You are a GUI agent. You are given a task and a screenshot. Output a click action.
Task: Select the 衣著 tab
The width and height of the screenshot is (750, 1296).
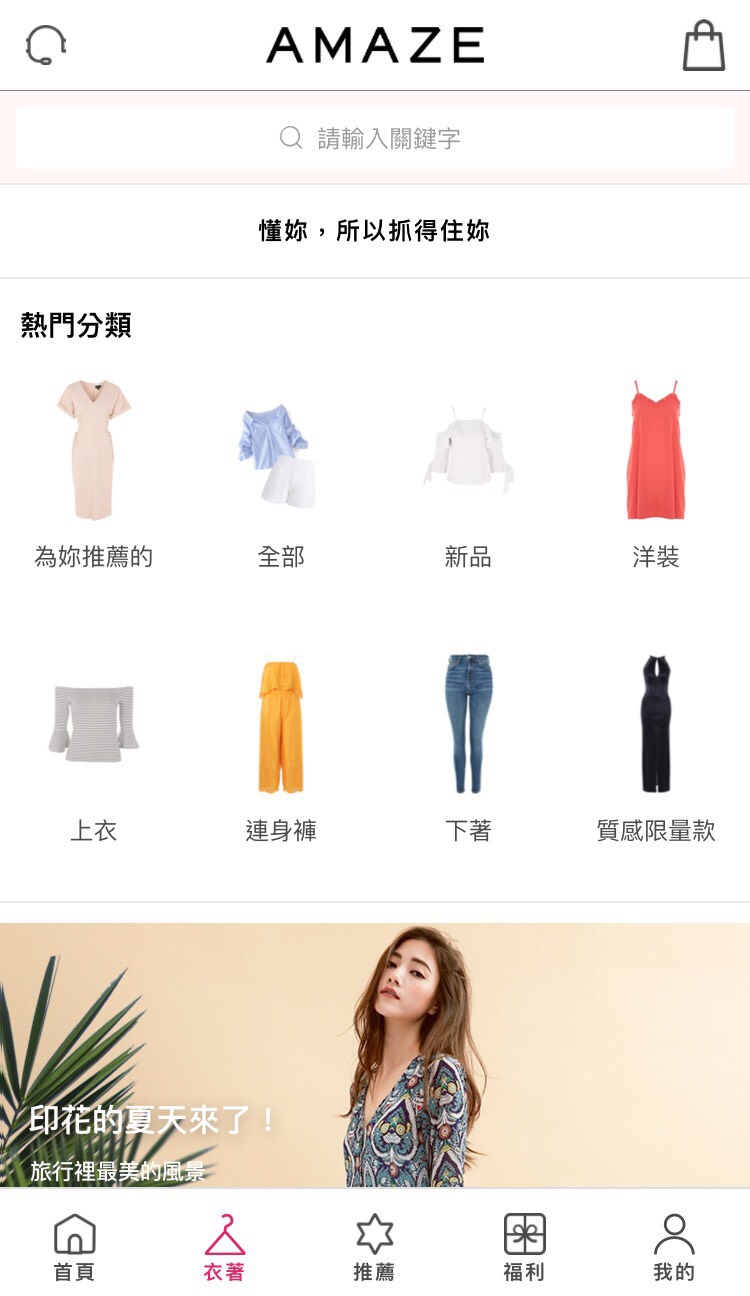[x=225, y=1247]
